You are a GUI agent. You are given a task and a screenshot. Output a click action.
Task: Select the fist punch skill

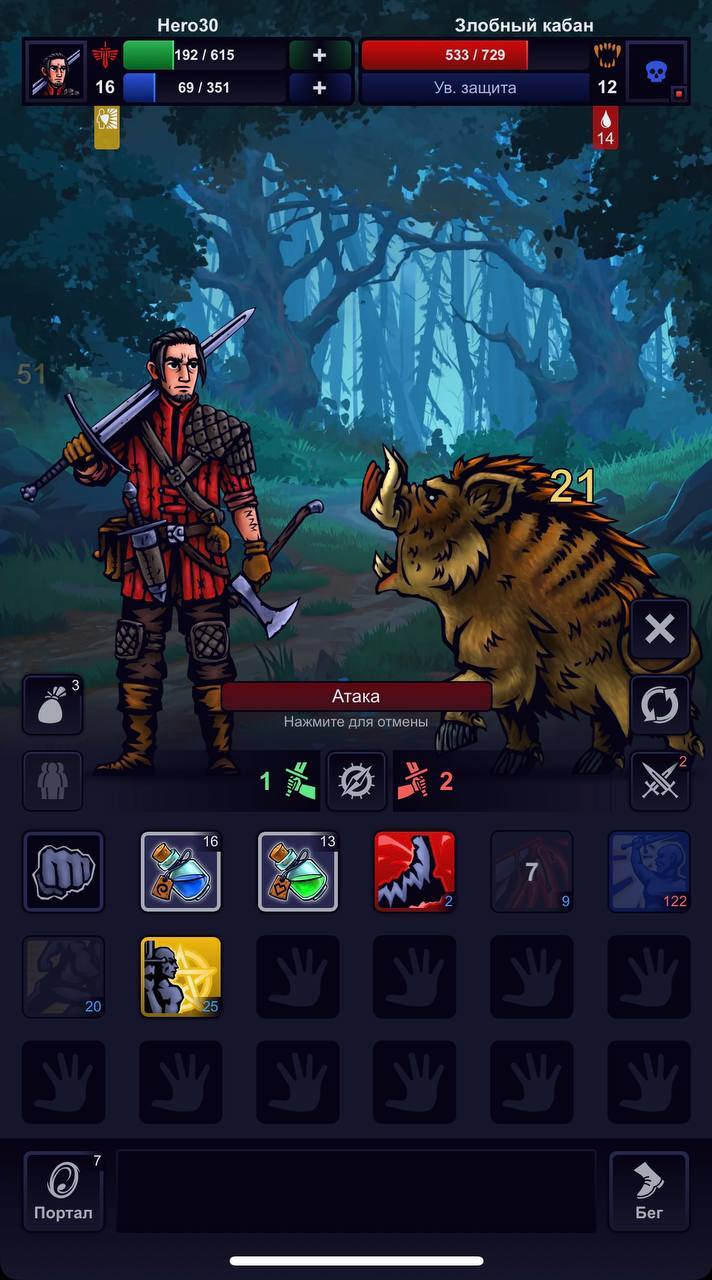tap(64, 871)
